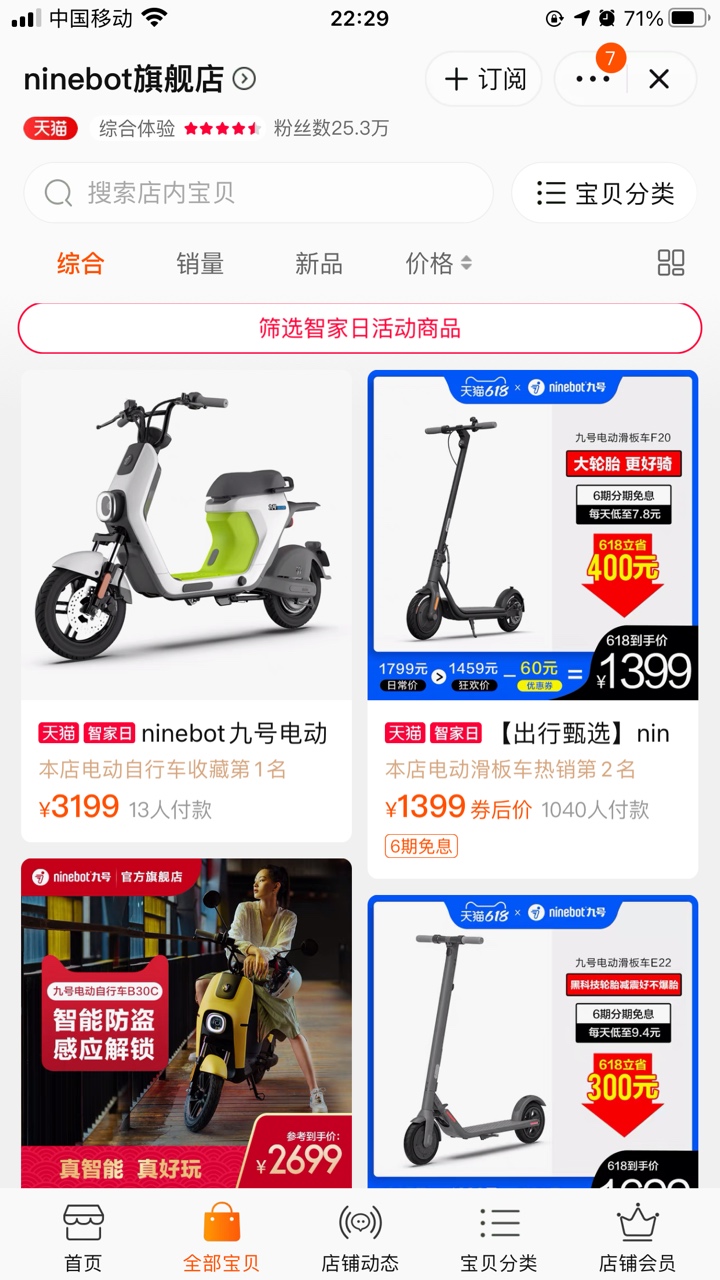The image size is (720, 1280).
Task: Close the store page
Action: point(659,79)
